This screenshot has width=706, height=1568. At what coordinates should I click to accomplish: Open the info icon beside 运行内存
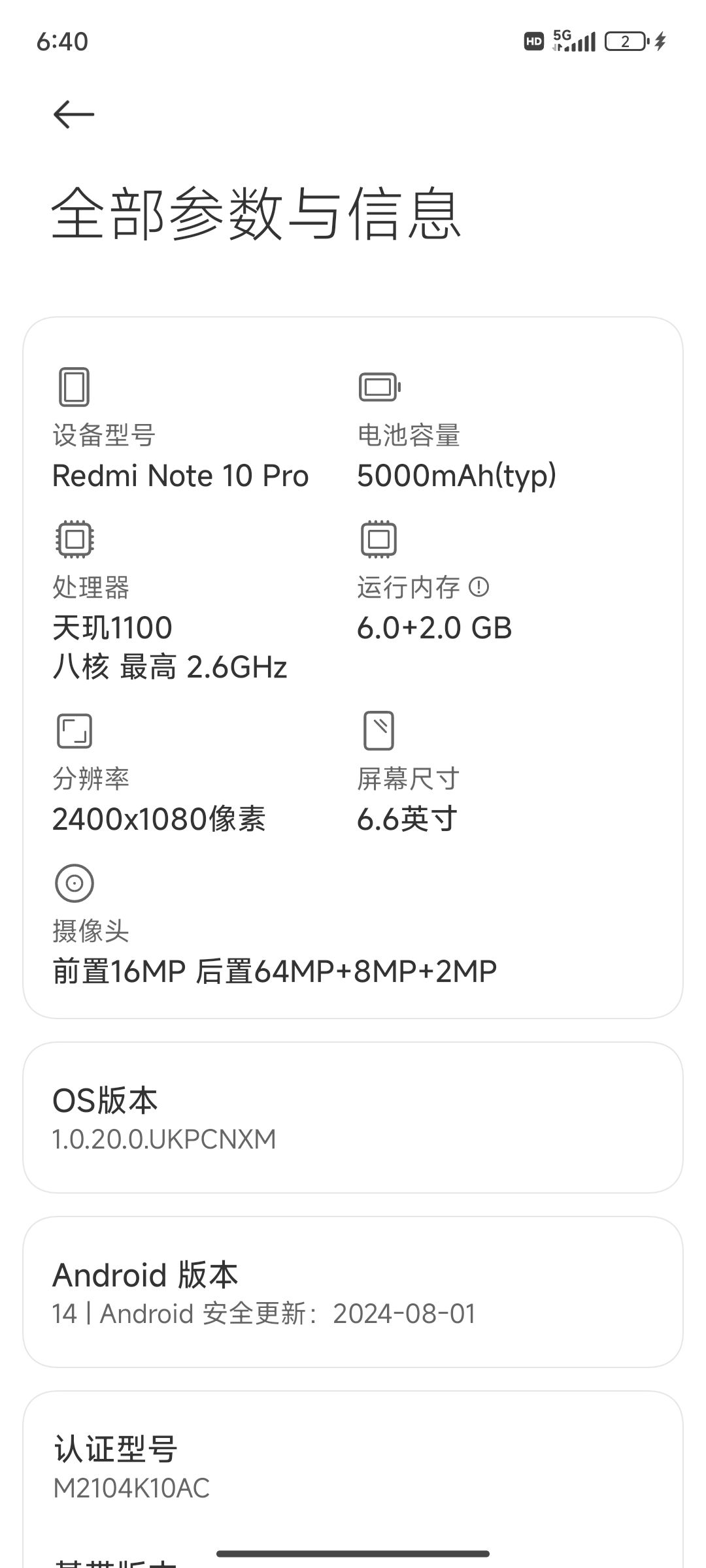coord(479,587)
